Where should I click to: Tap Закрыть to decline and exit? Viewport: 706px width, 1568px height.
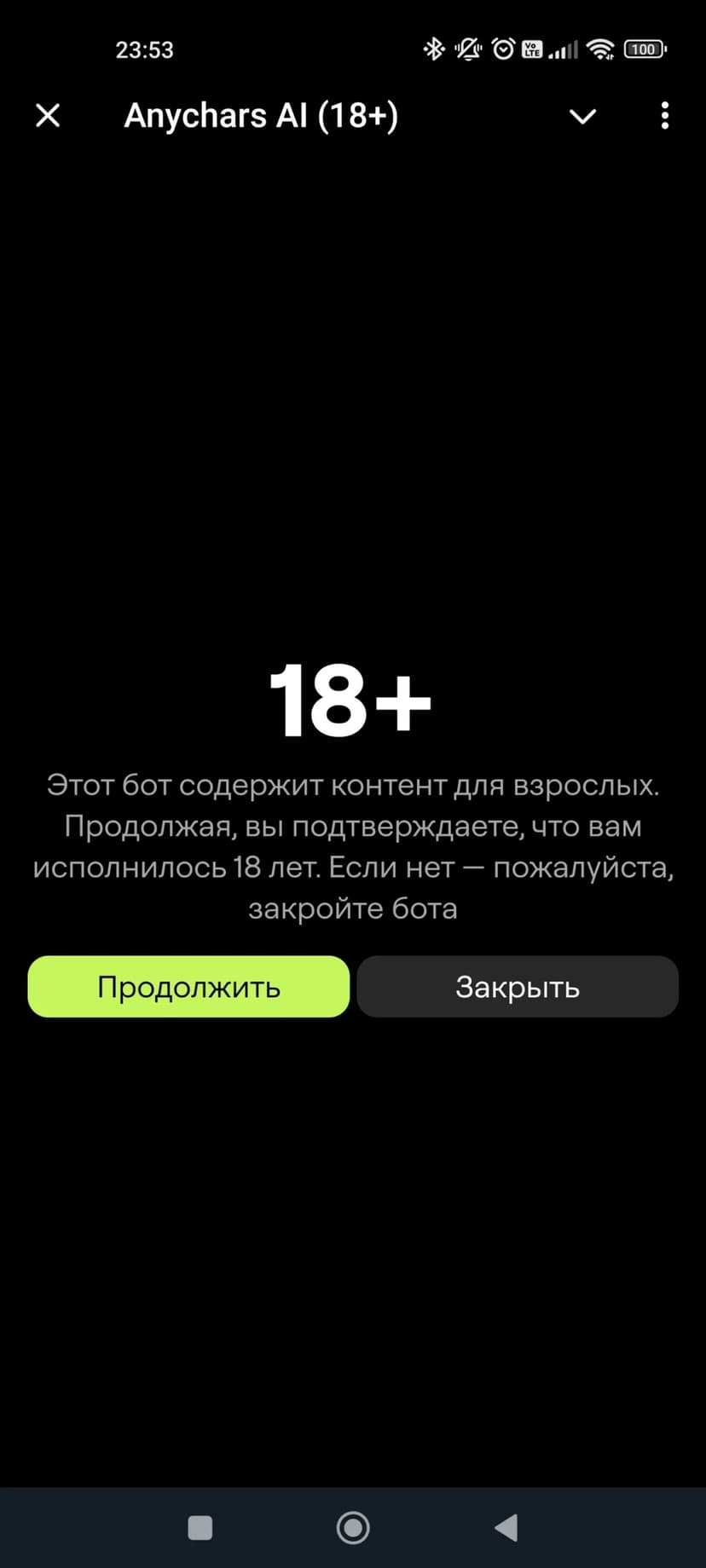(x=518, y=987)
